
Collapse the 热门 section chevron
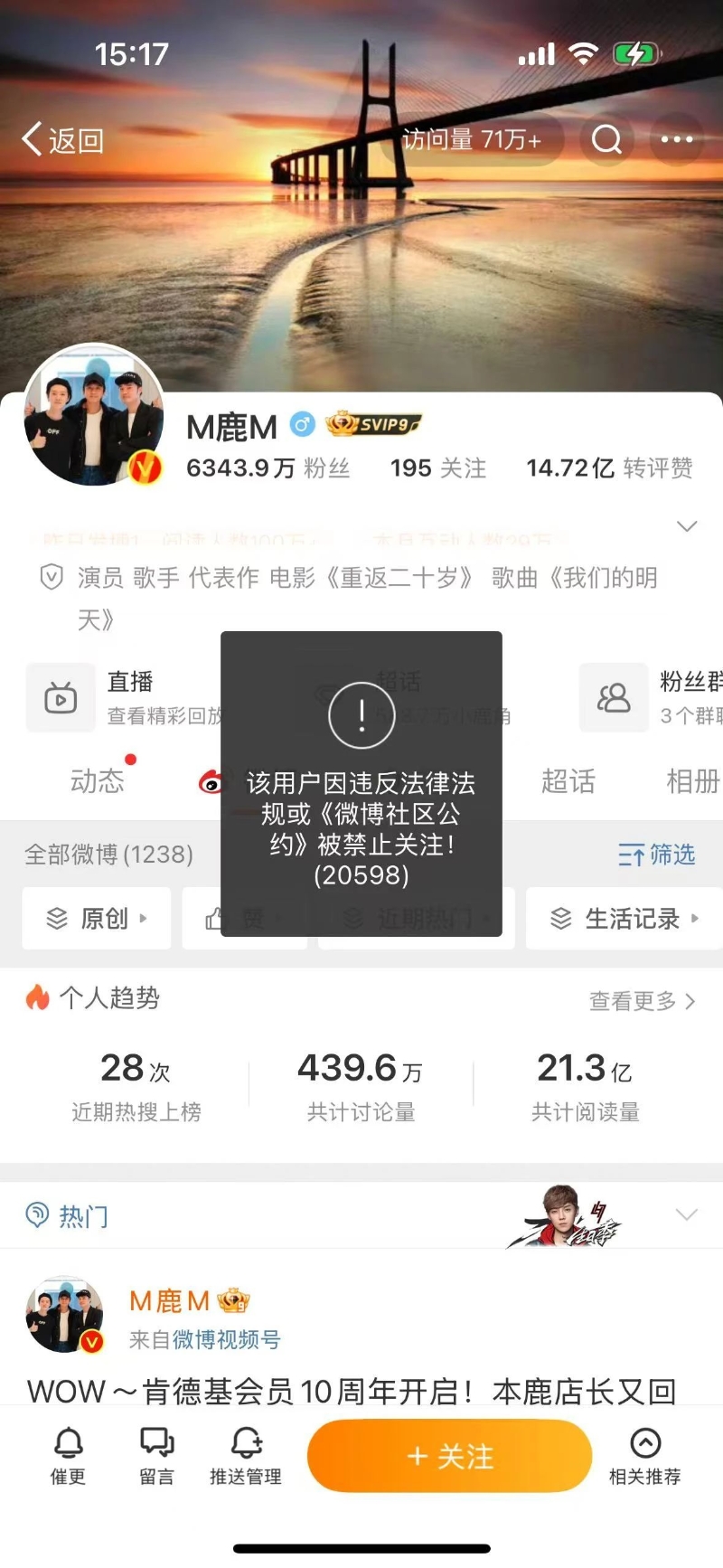coord(687,1215)
